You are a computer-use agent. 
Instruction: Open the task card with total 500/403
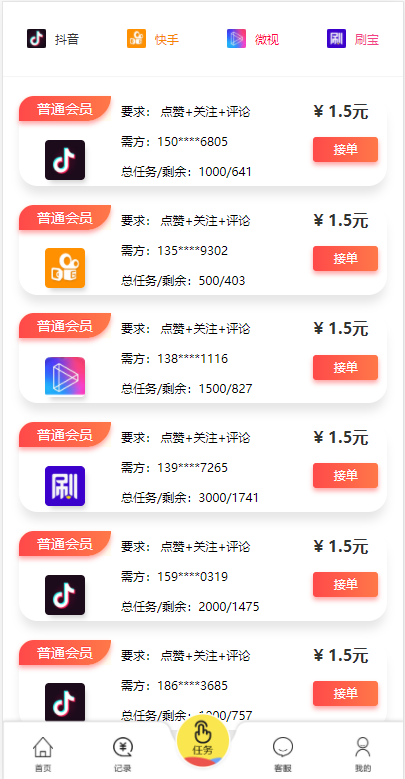click(203, 250)
